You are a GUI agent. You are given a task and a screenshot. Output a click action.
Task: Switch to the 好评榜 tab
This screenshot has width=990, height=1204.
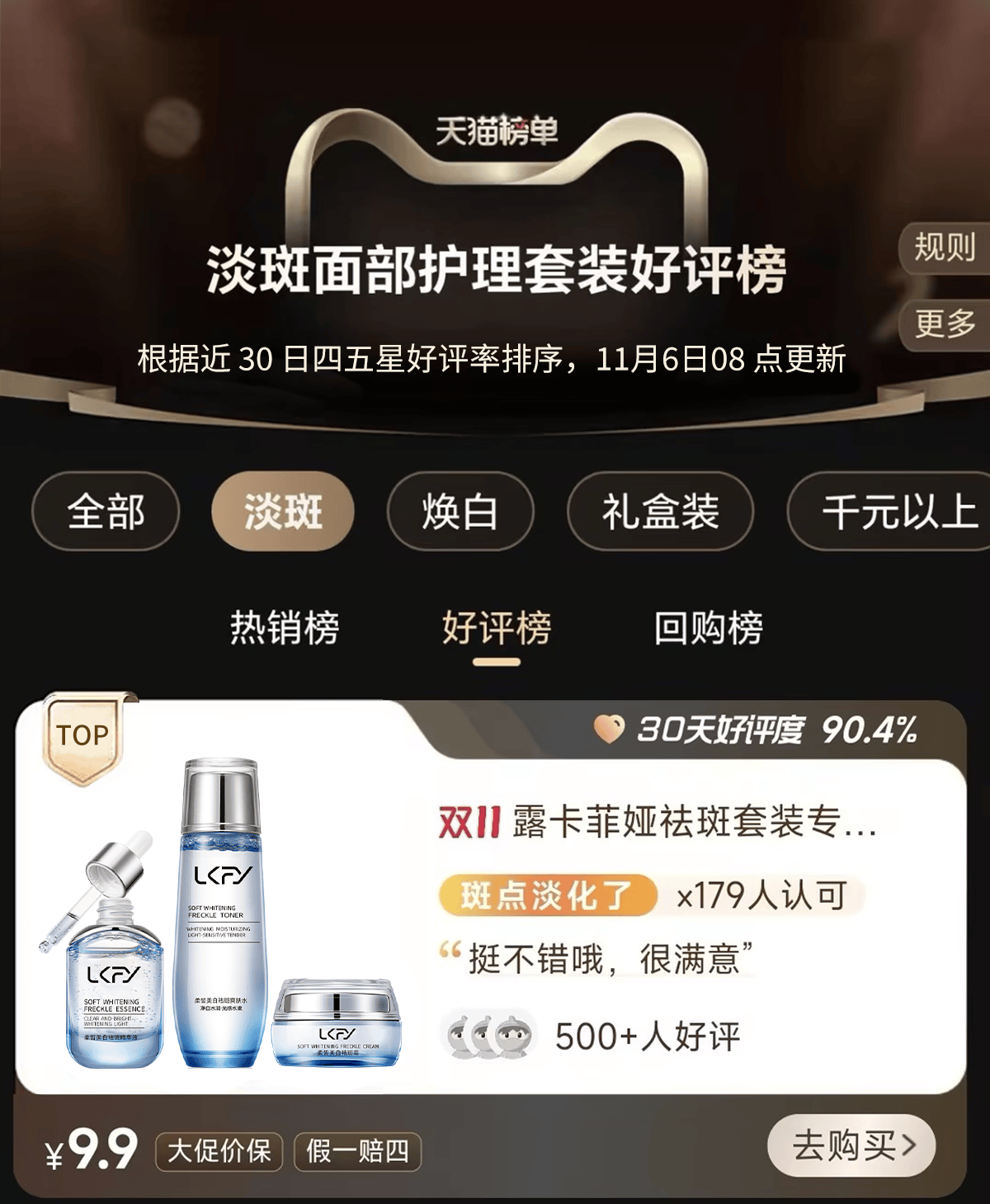(496, 628)
